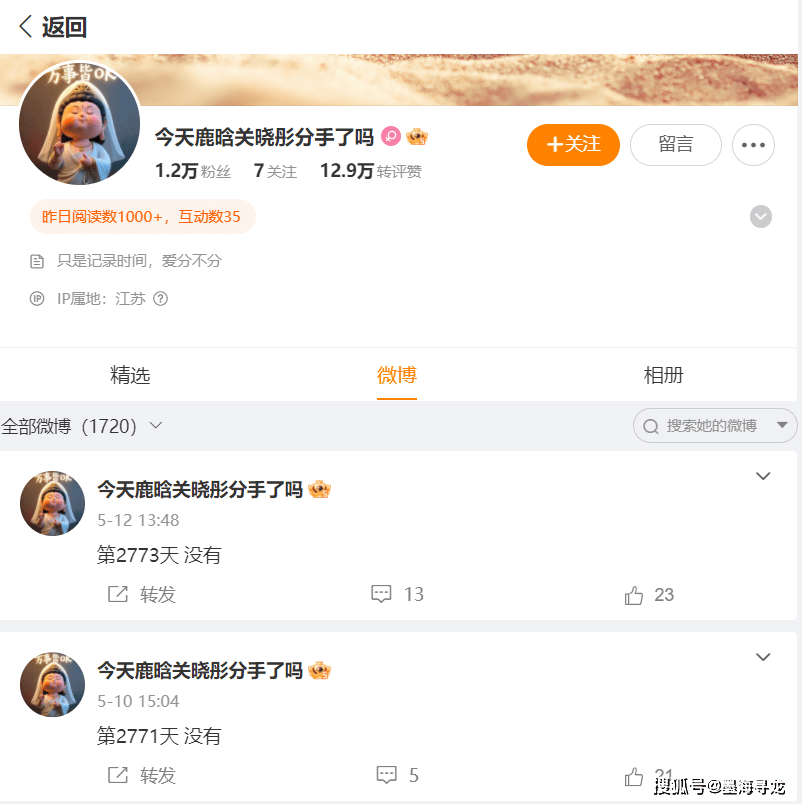
Task: Follow this user with +关注
Action: tap(573, 145)
